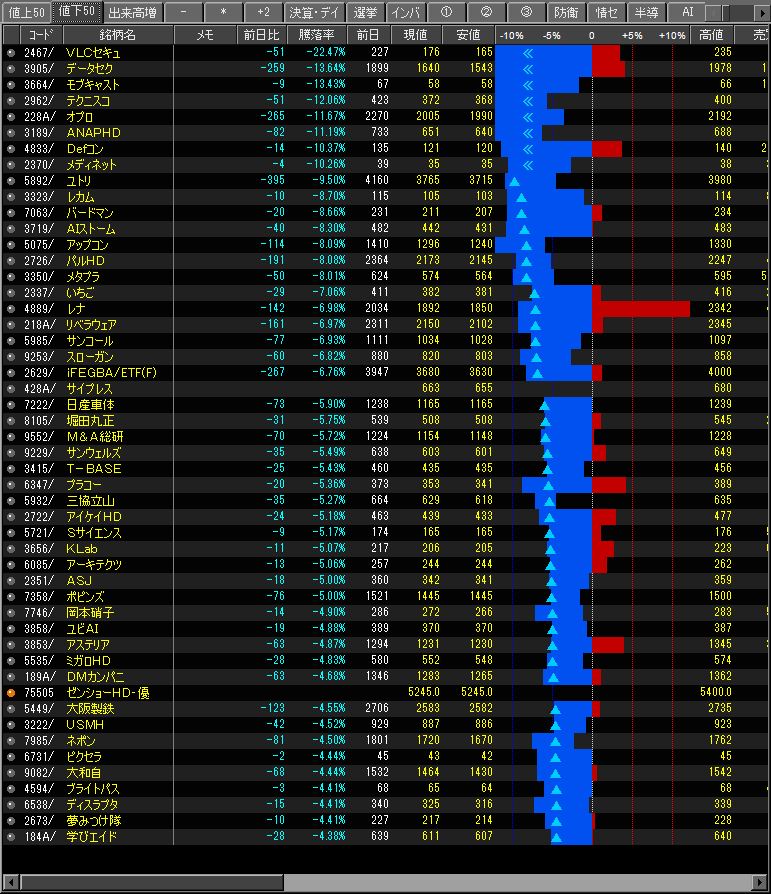This screenshot has height=894, width=771.
Task: Switch to the +2 tab
Action: pyautogui.click(x=263, y=12)
